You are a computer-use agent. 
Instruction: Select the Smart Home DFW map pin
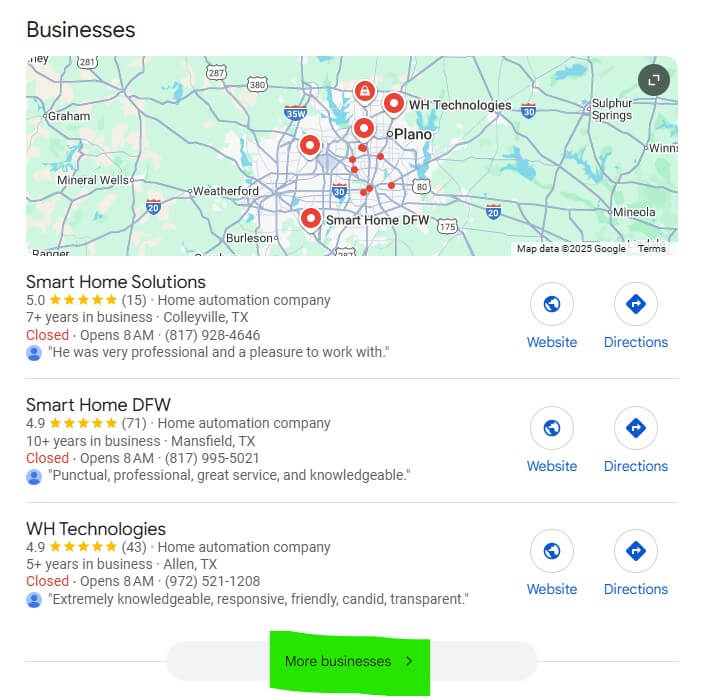(311, 217)
